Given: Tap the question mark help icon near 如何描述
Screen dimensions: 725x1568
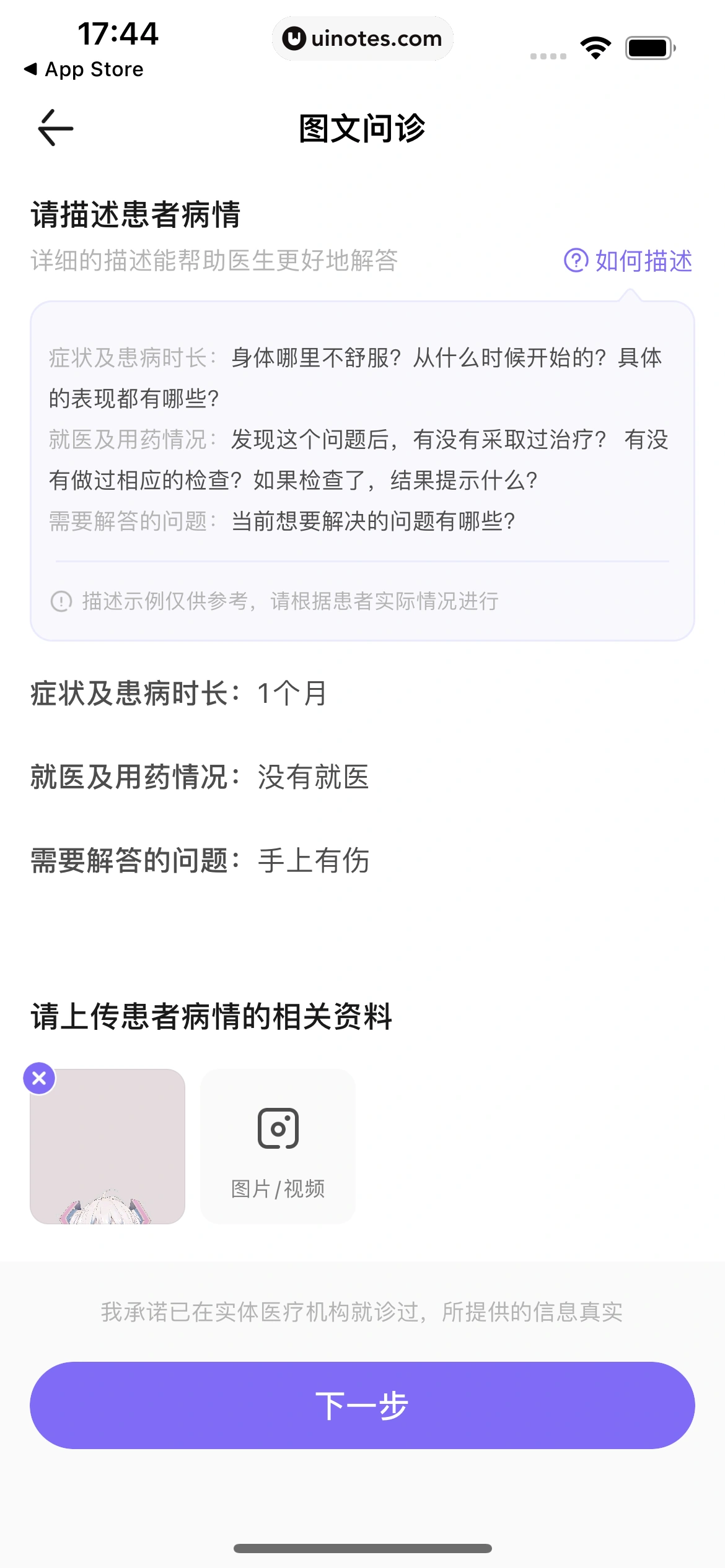Looking at the screenshot, I should pyautogui.click(x=575, y=261).
